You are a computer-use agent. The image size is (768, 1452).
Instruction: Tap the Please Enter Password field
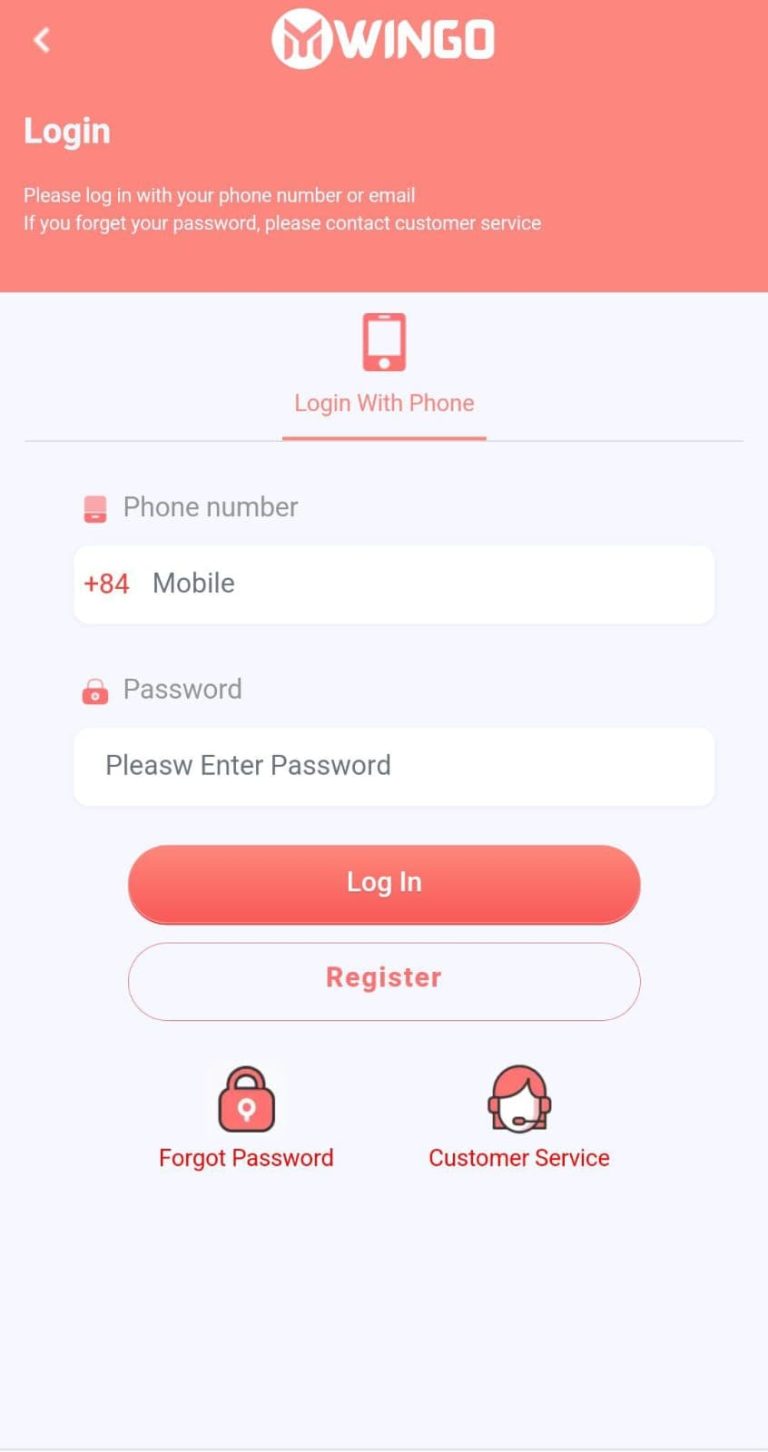(394, 766)
